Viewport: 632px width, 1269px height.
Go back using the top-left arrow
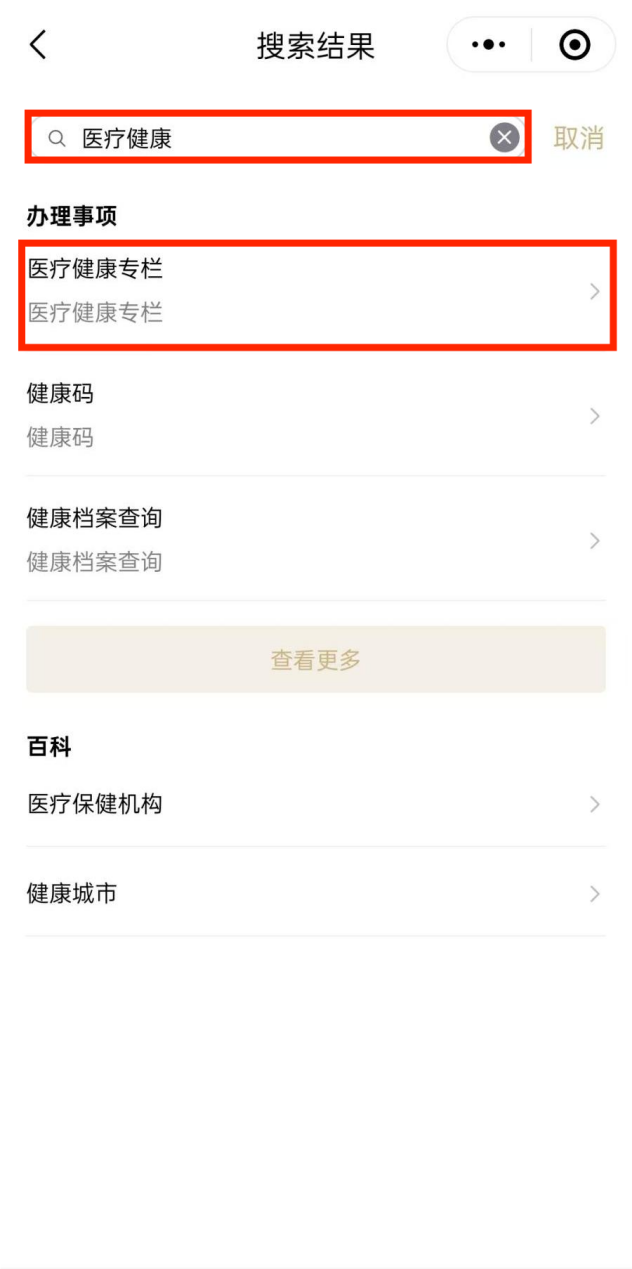tap(38, 45)
